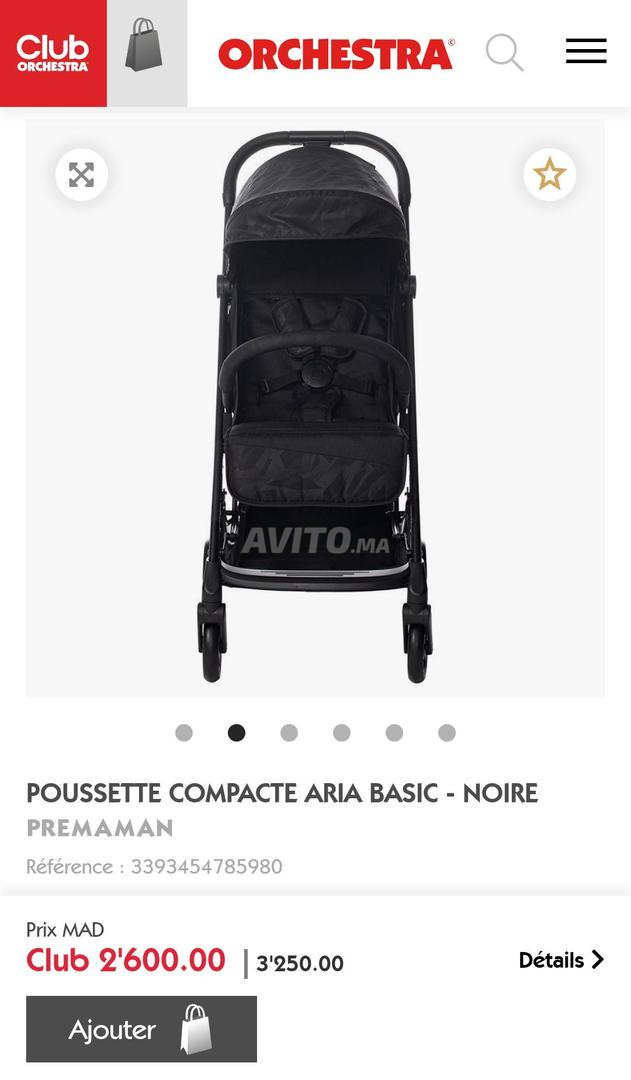Open the search magnifier
631x1080 pixels.
click(504, 52)
